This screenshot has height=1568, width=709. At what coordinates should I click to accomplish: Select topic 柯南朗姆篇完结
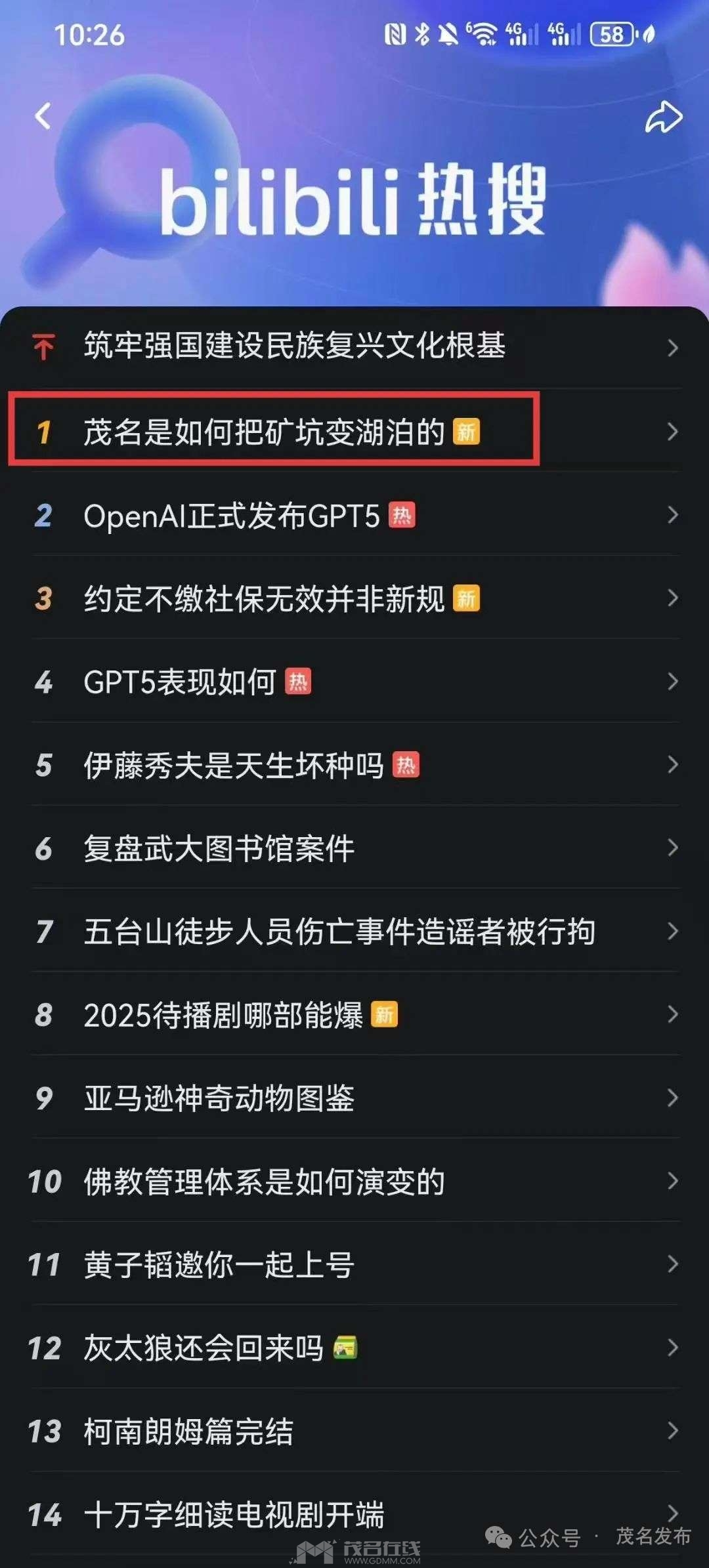188,1432
